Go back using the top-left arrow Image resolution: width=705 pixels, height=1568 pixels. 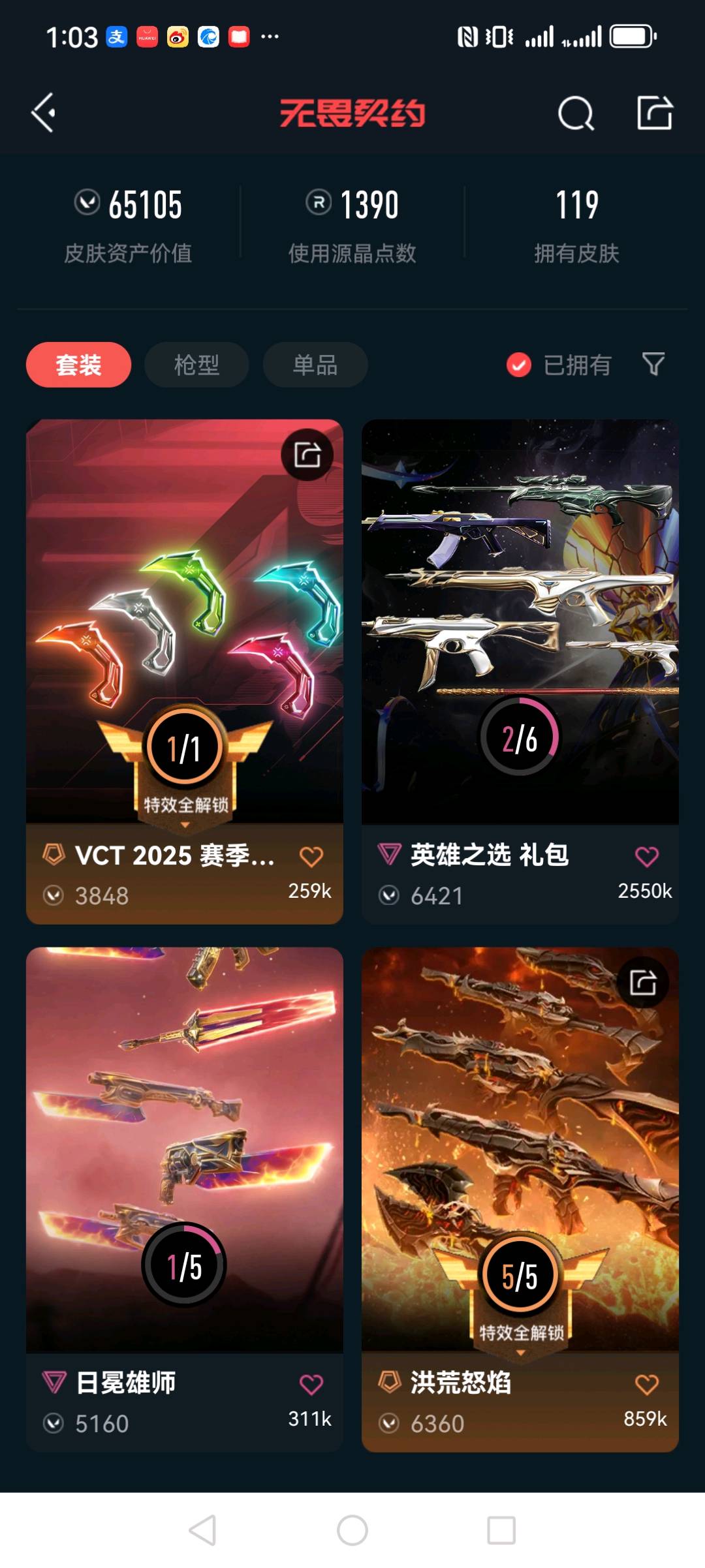44,114
